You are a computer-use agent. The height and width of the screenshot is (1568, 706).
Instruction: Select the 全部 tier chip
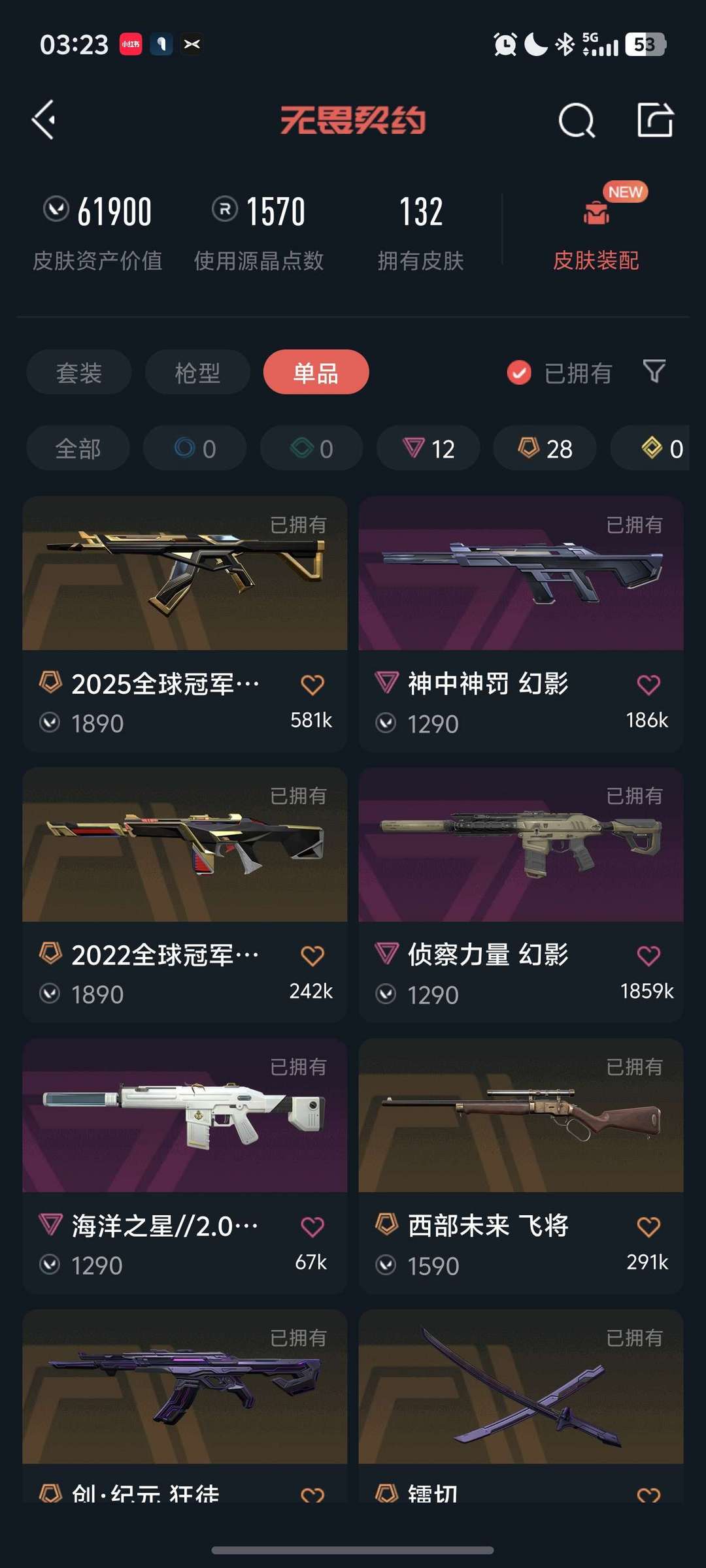coord(78,448)
